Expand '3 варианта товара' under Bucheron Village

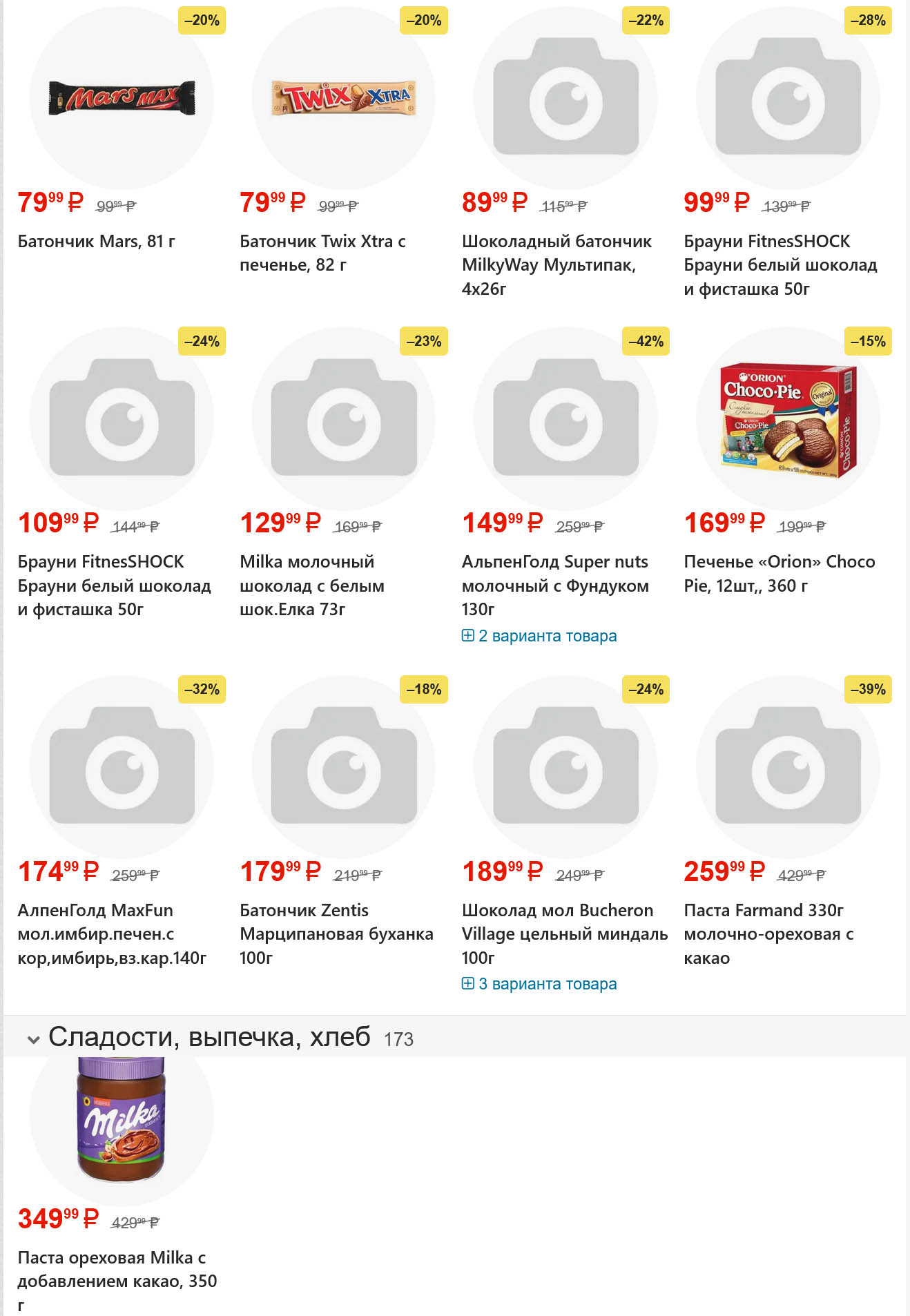click(539, 983)
